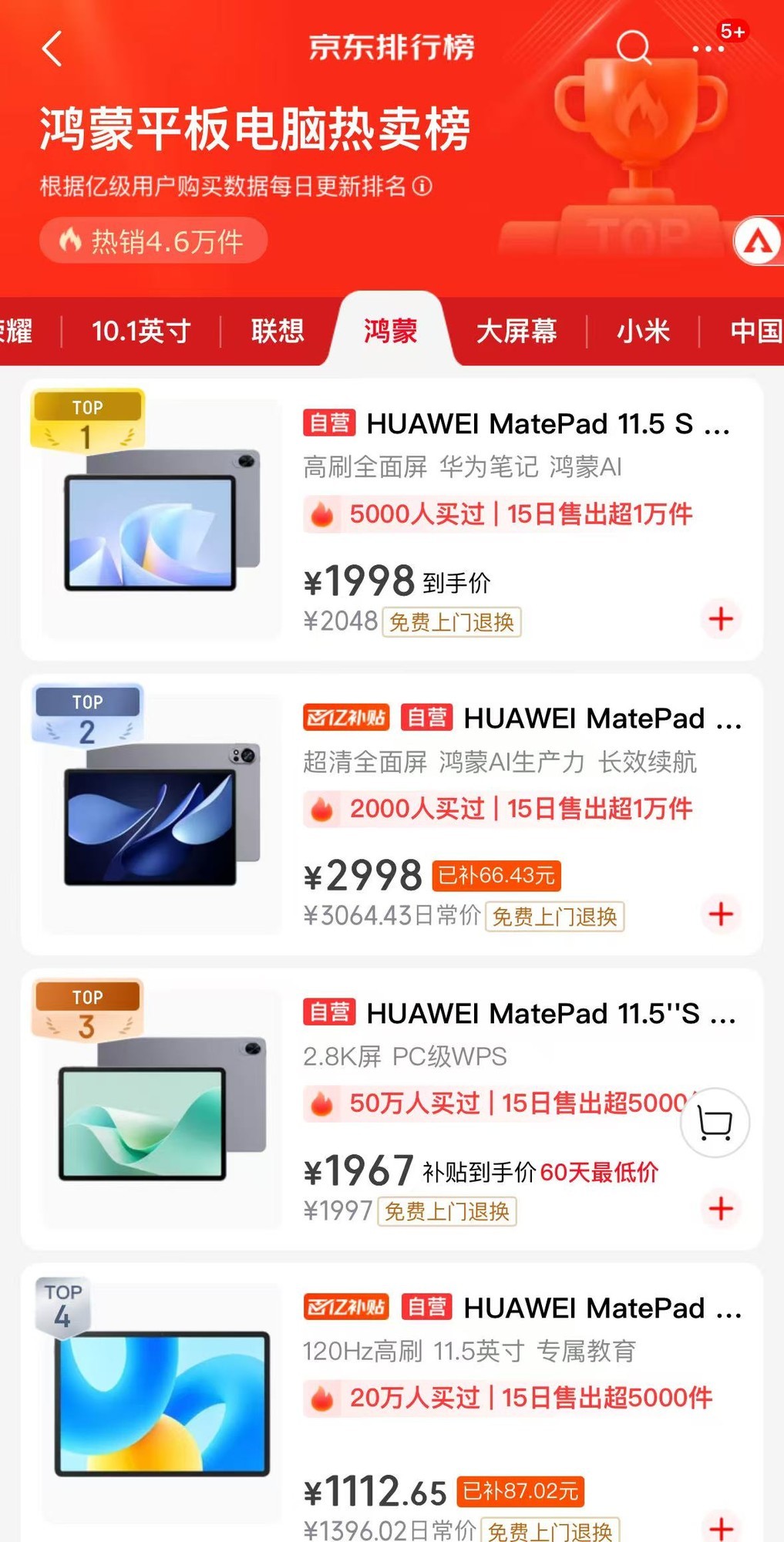784x1542 pixels.
Task: Add the TOP 1 MatePad to cart with plus
Action: point(720,619)
